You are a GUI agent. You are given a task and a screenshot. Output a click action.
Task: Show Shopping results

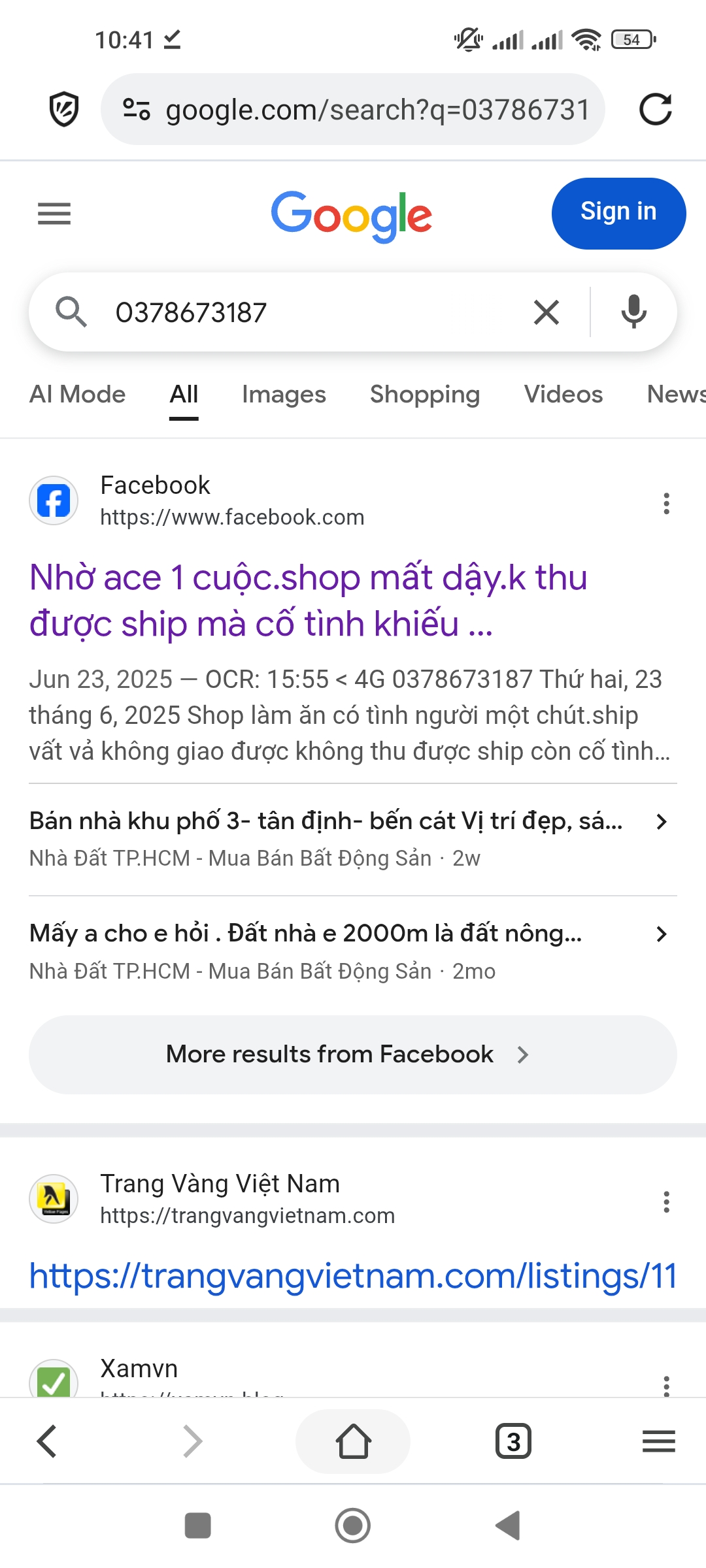[425, 395]
